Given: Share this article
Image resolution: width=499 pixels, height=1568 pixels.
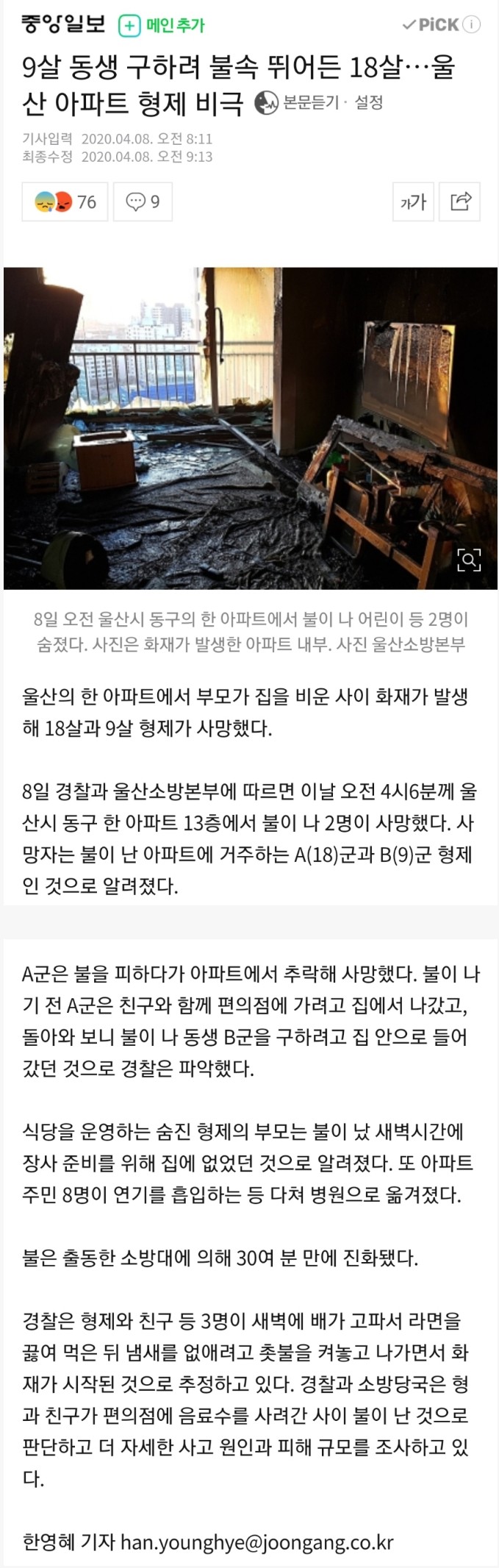Looking at the screenshot, I should click(x=460, y=202).
